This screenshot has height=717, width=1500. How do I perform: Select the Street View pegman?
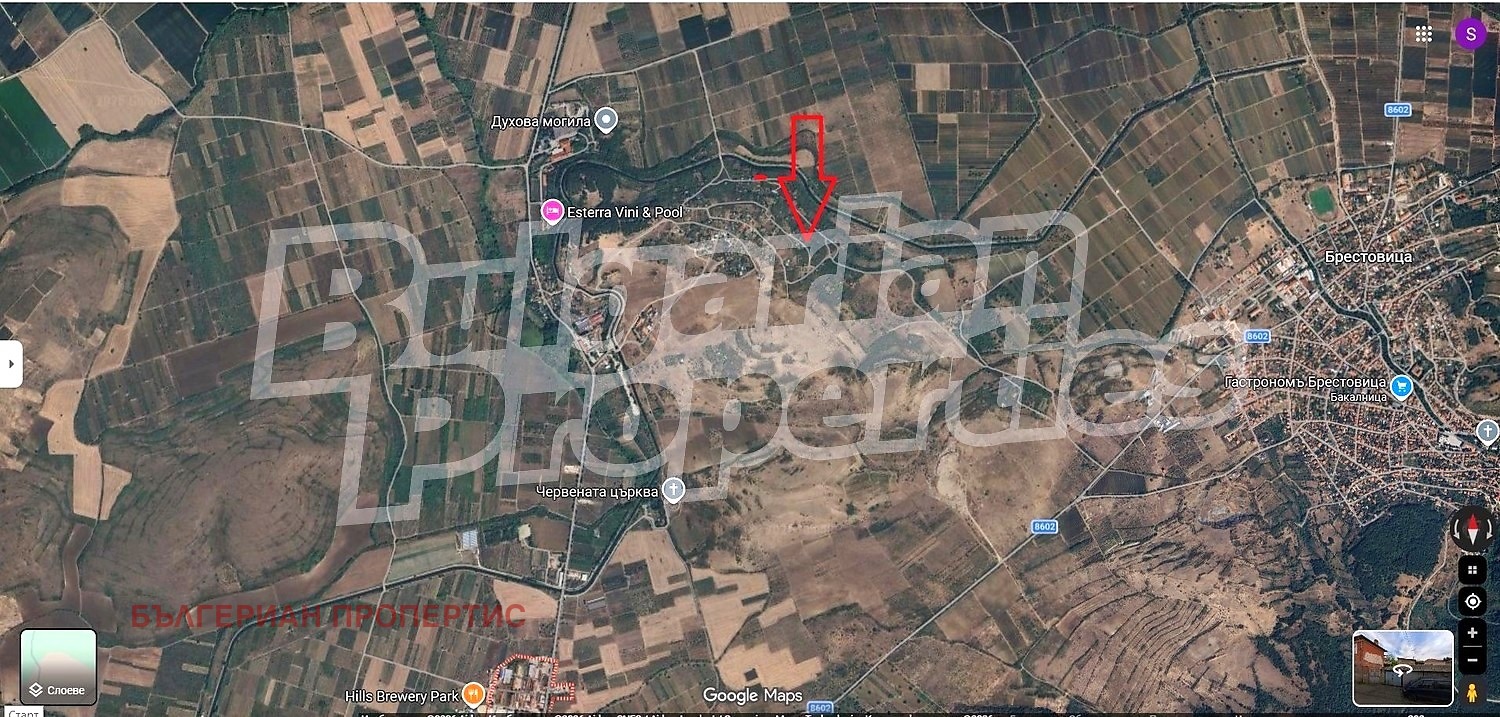tap(1472, 691)
